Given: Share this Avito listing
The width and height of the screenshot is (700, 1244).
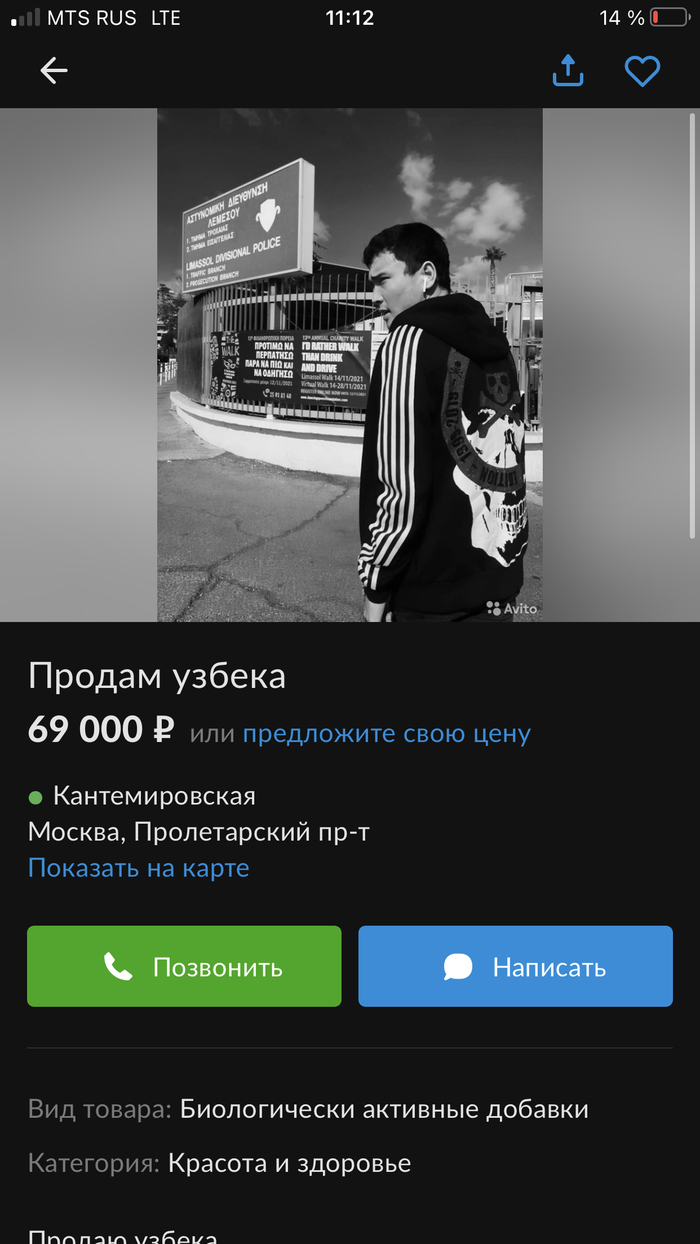Looking at the screenshot, I should (x=568, y=70).
